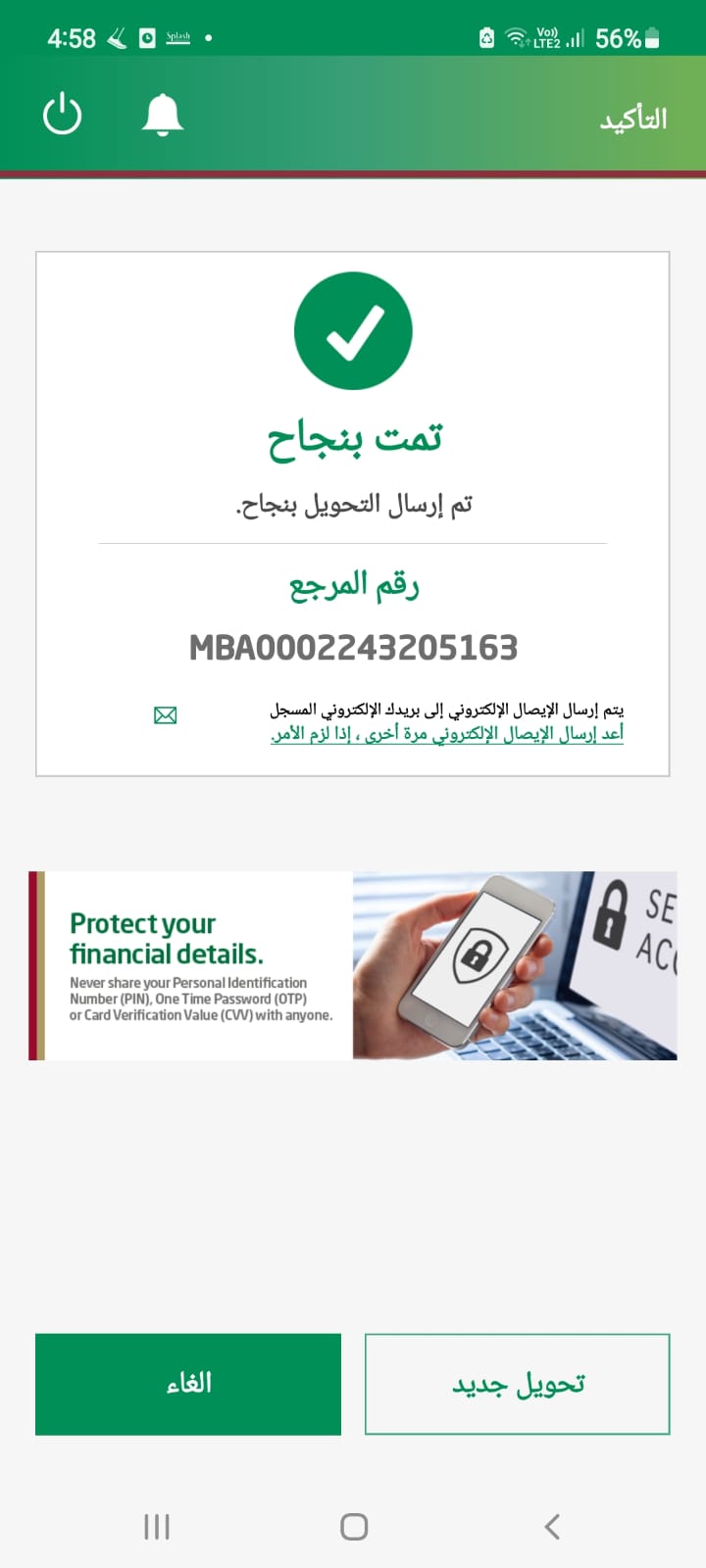This screenshot has width=706, height=1568.
Task: Tap the power logout icon
Action: (63, 115)
